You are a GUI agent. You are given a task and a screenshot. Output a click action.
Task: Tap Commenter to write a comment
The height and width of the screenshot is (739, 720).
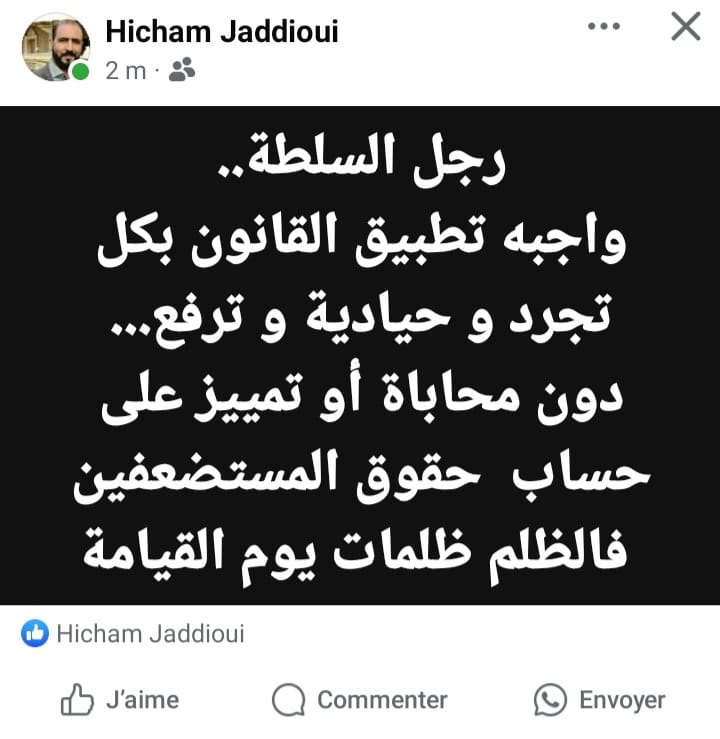point(360,700)
